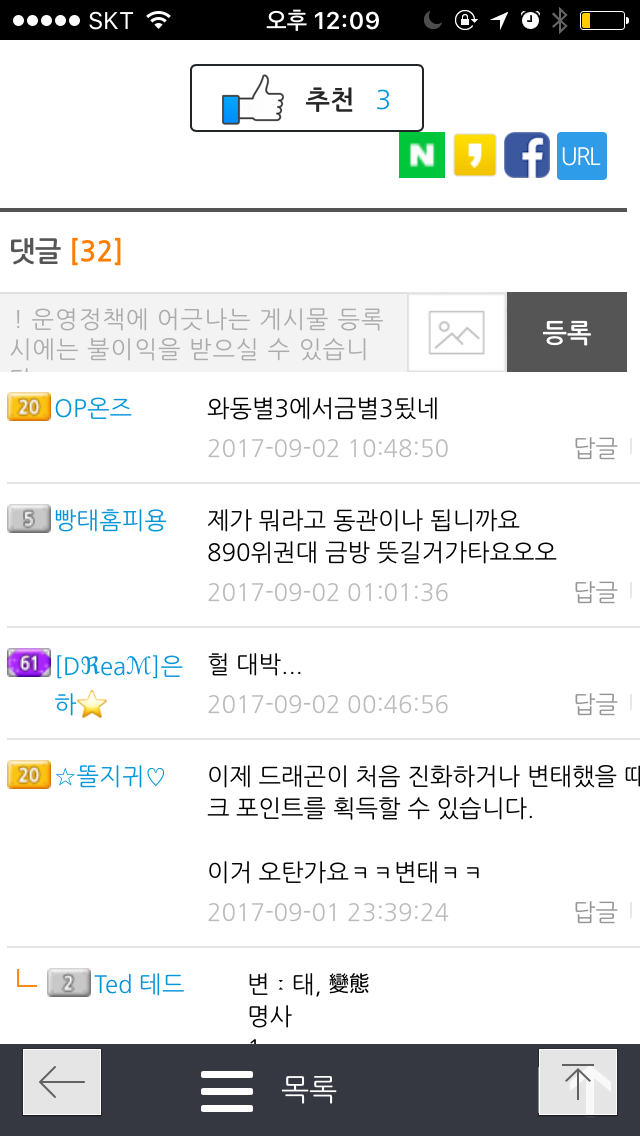640x1136 pixels.
Task: Open Ted 테드's user profile
Action: (x=139, y=984)
